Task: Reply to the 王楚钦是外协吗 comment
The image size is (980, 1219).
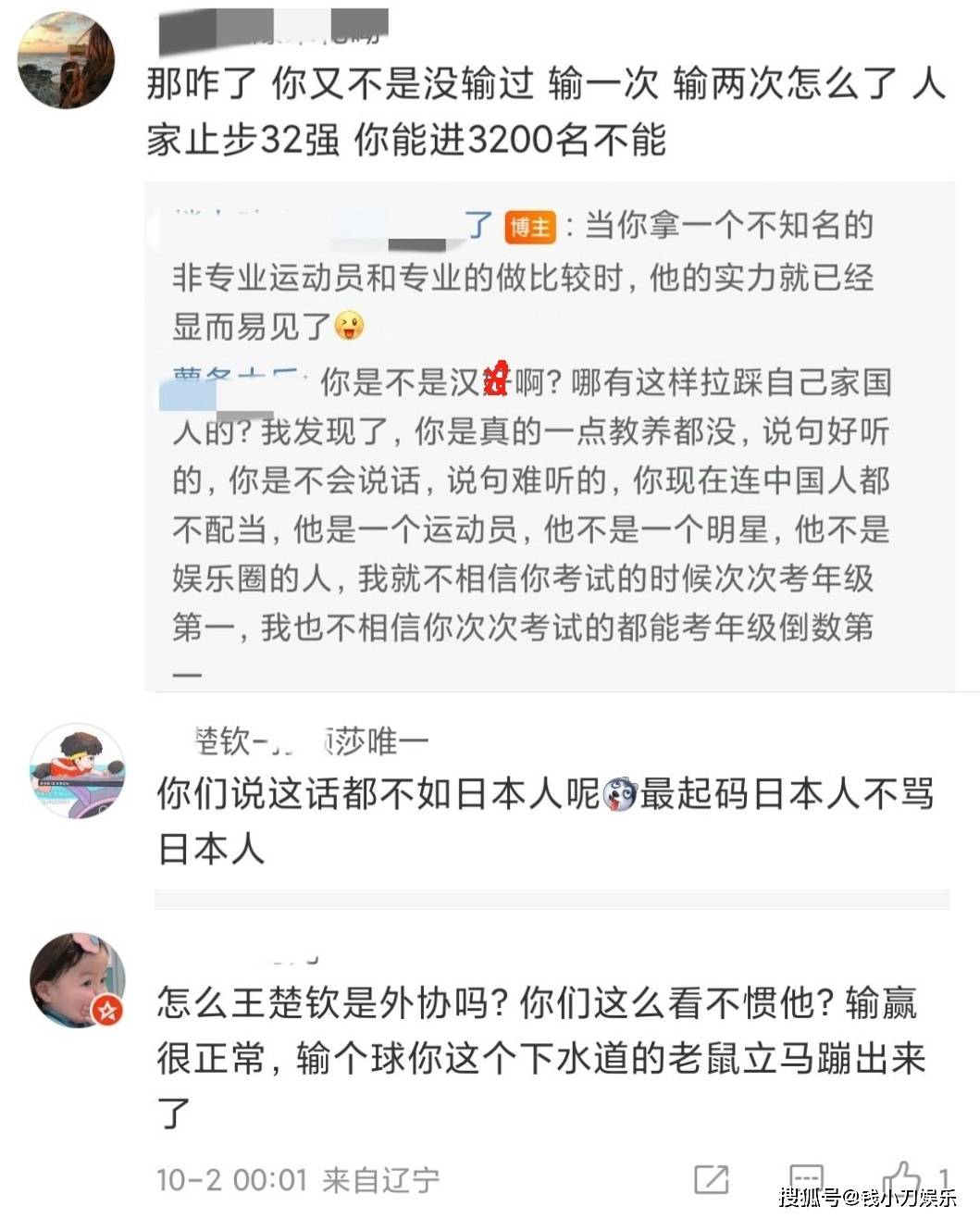Action: coord(804,1178)
